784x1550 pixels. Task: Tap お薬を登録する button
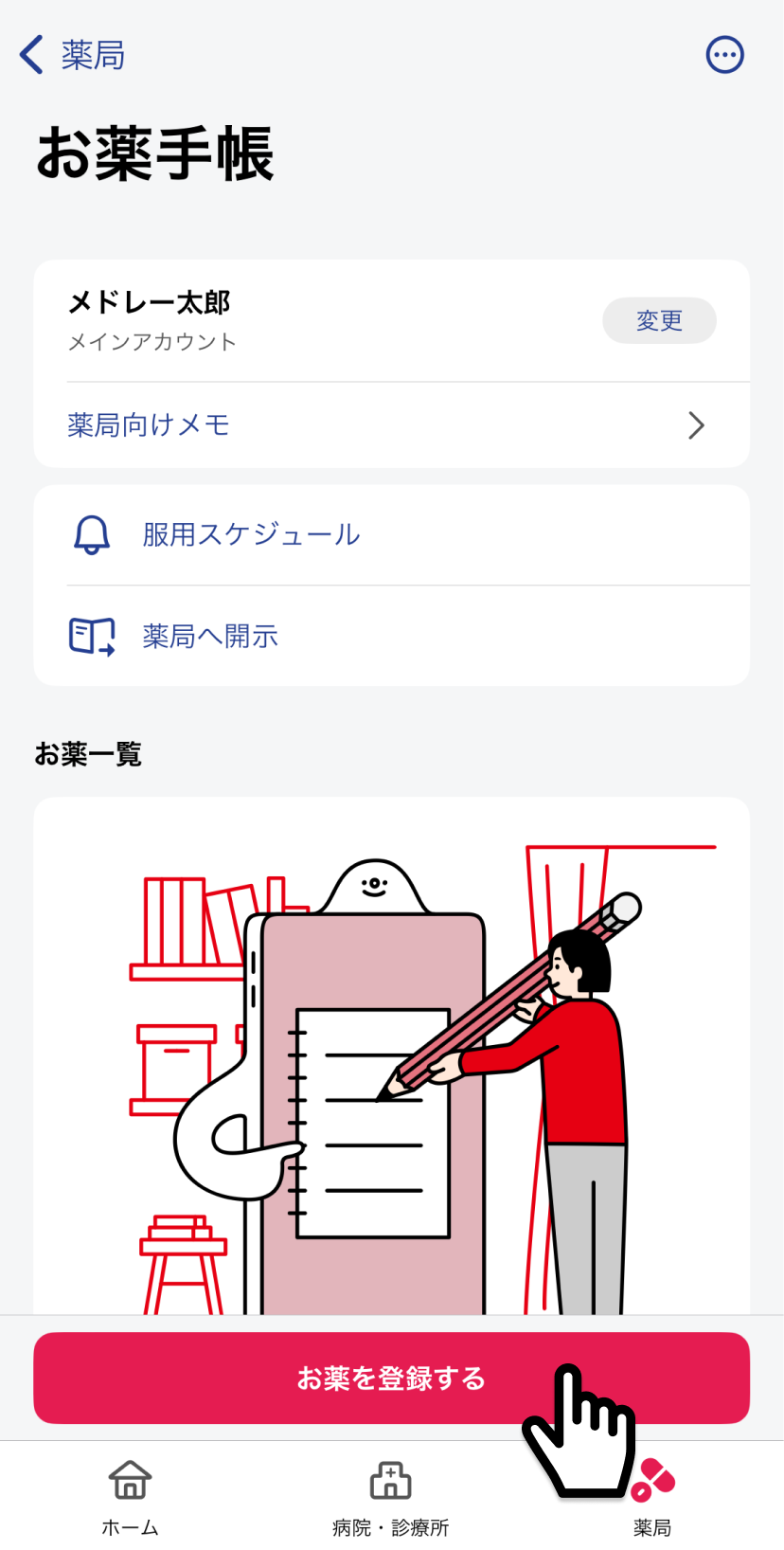pyautogui.click(x=391, y=1378)
